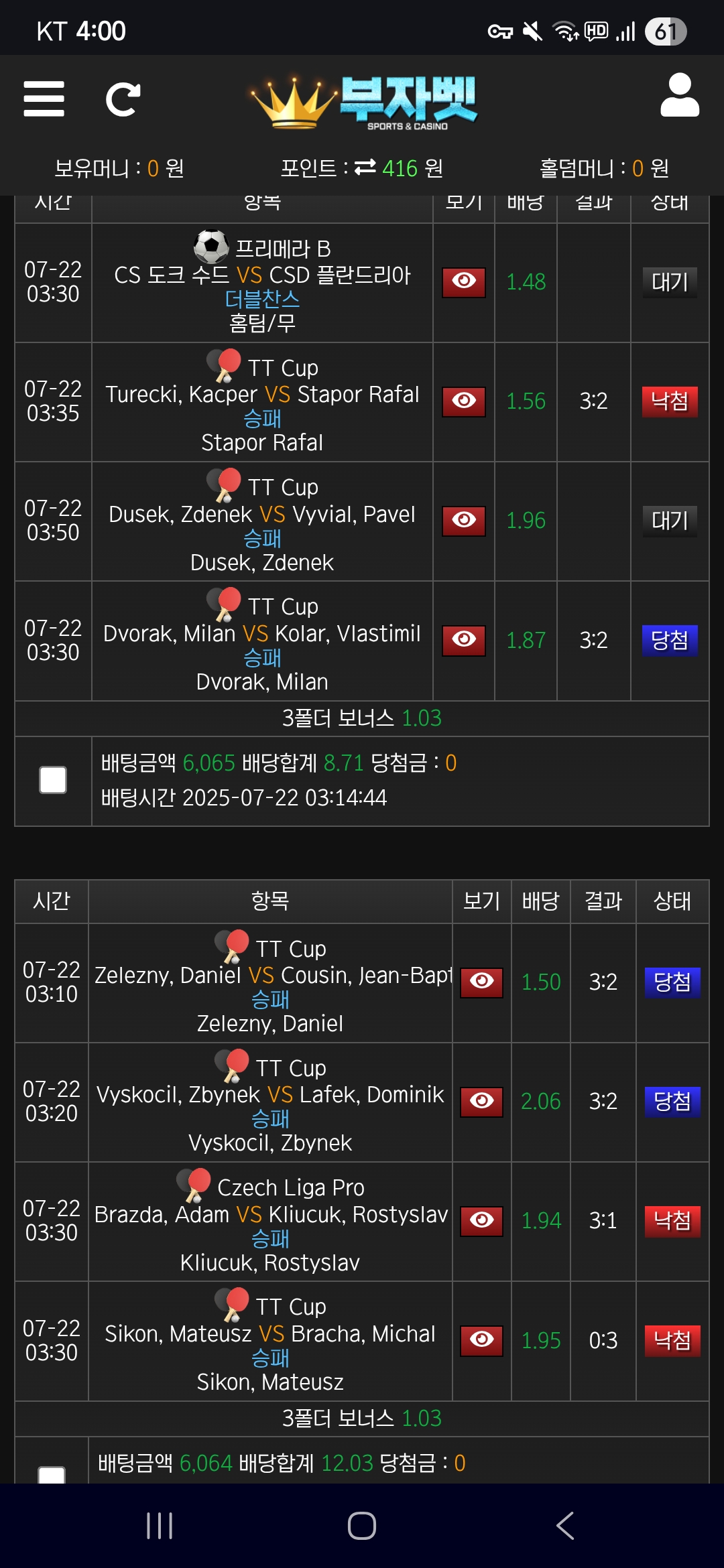Refresh the page with reload icon

pos(123,99)
